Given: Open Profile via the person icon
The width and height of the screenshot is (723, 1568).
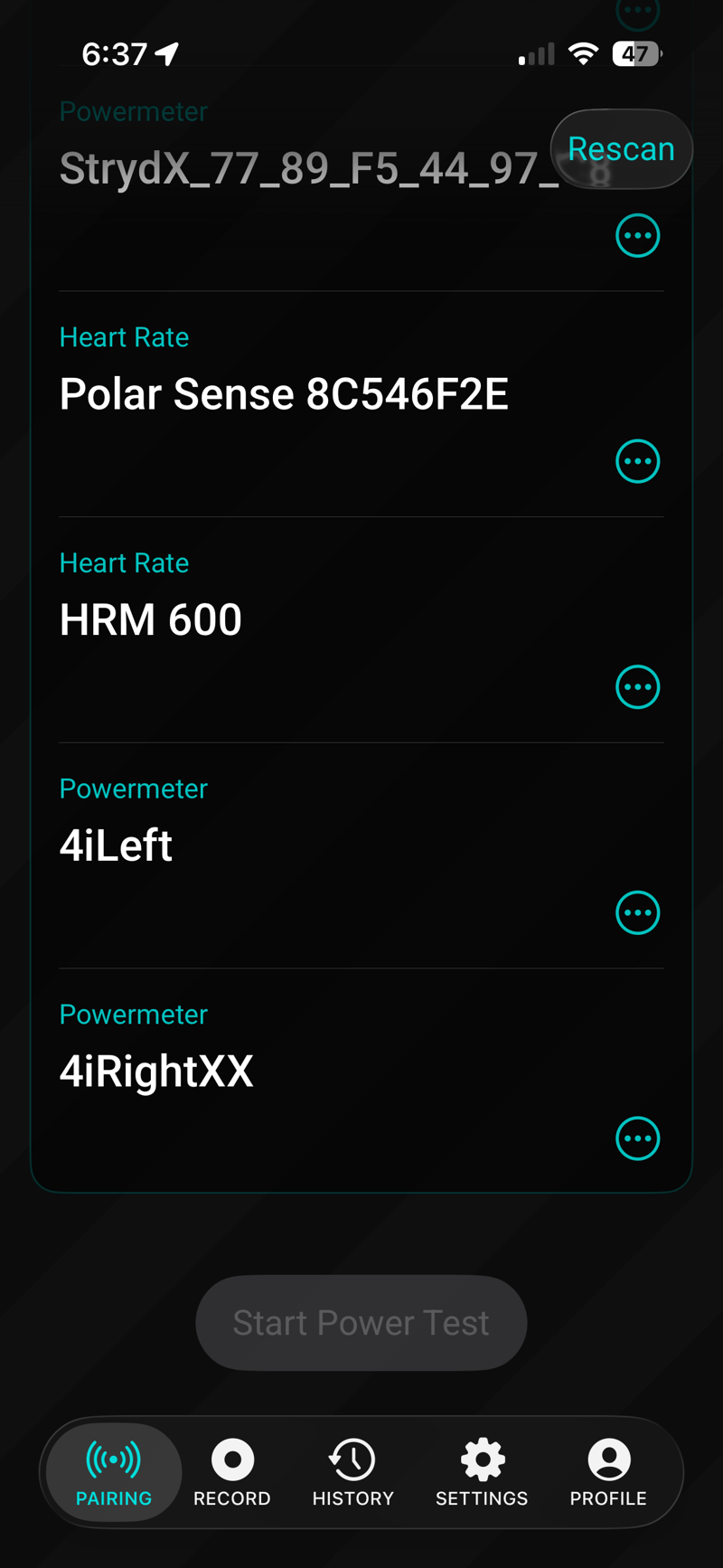Looking at the screenshot, I should (x=607, y=1459).
